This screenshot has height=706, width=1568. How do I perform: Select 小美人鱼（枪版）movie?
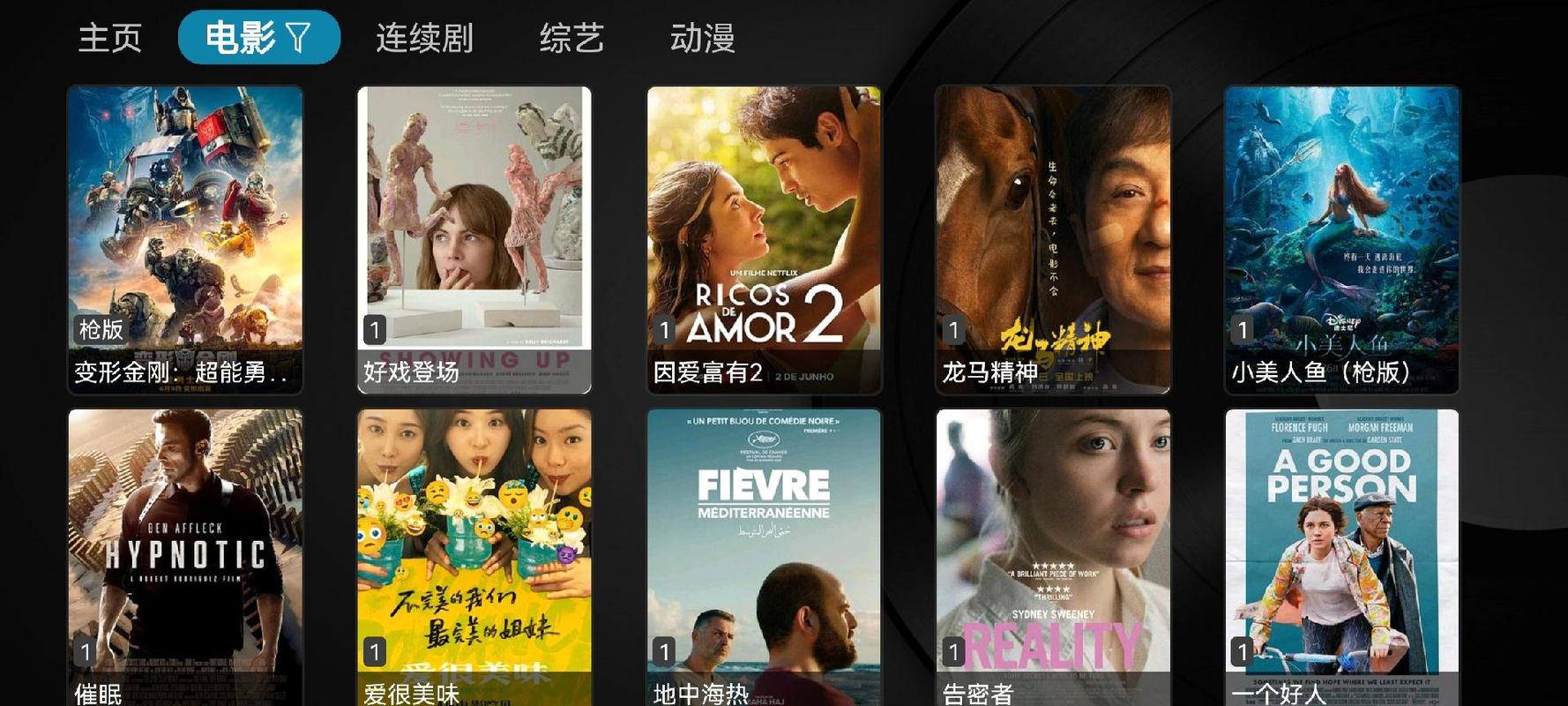pos(1341,238)
